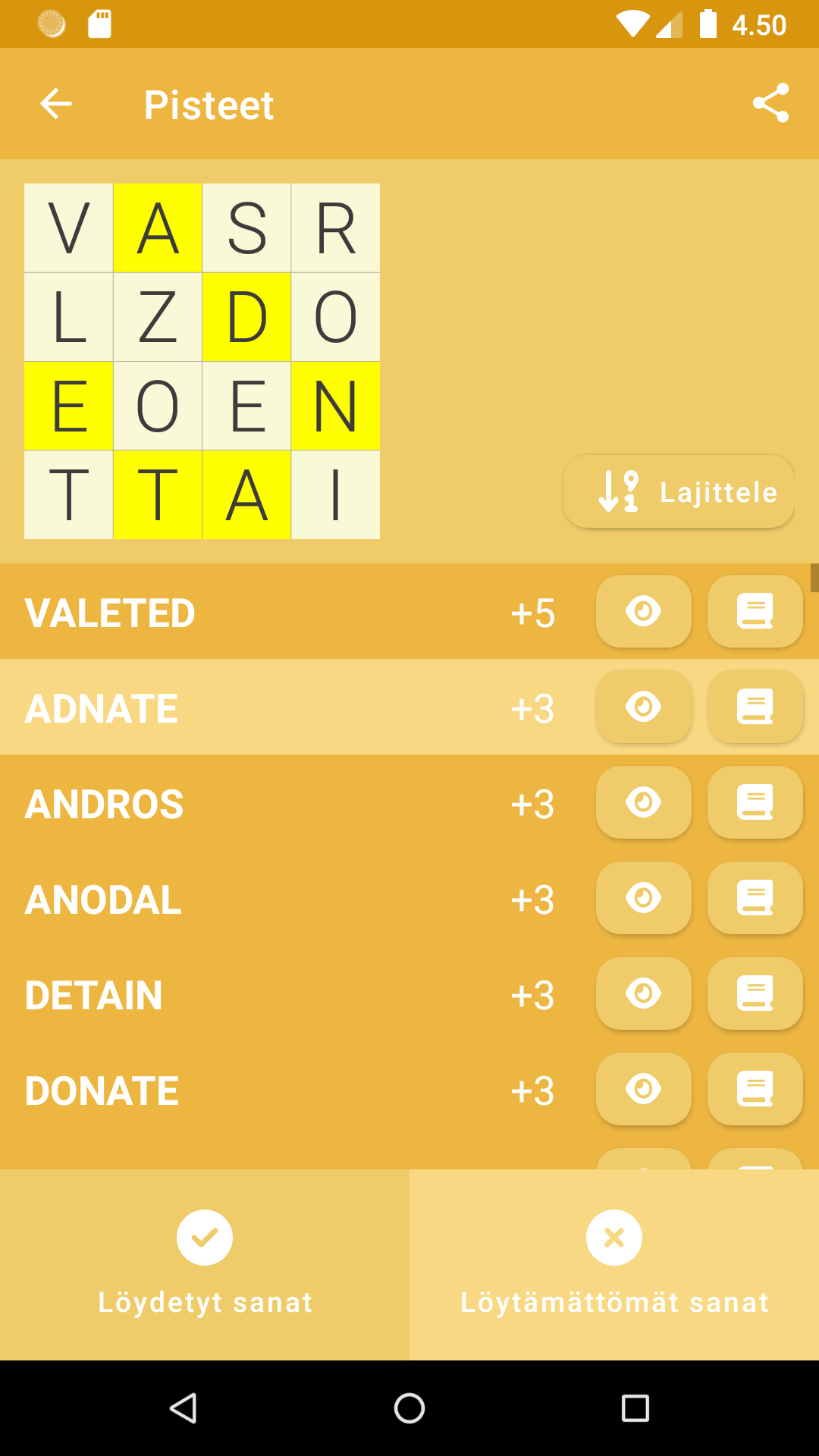Switch to Löydetyt sanat tab
Viewport: 819px width, 1456px height.
205,1265
